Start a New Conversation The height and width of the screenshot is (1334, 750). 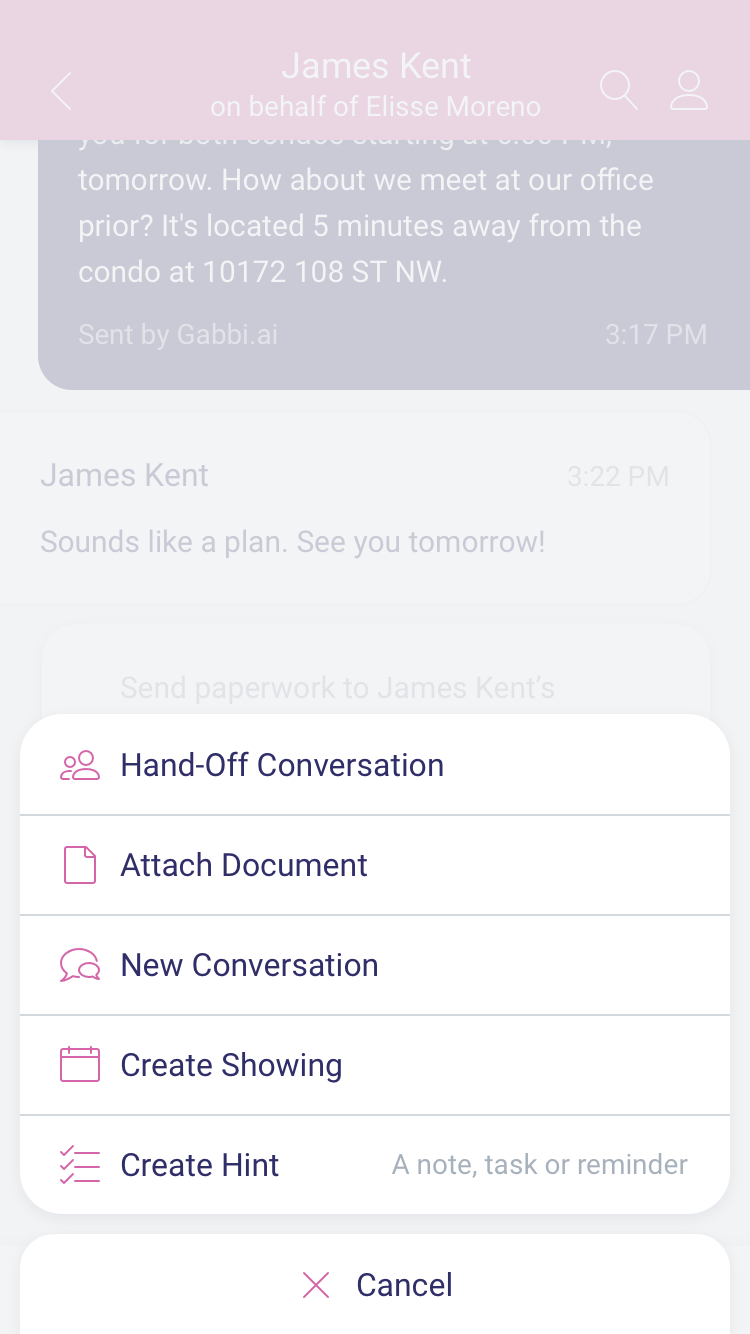375,965
